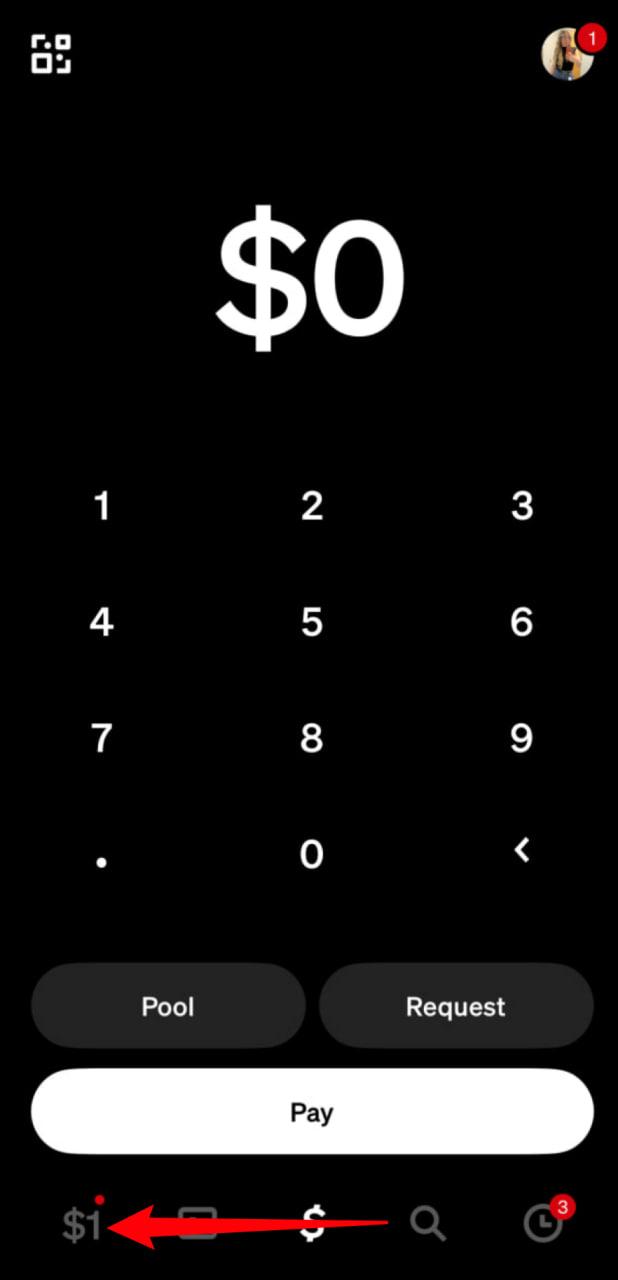Open the QR code scanner
The width and height of the screenshot is (618, 1280).
click(x=51, y=54)
